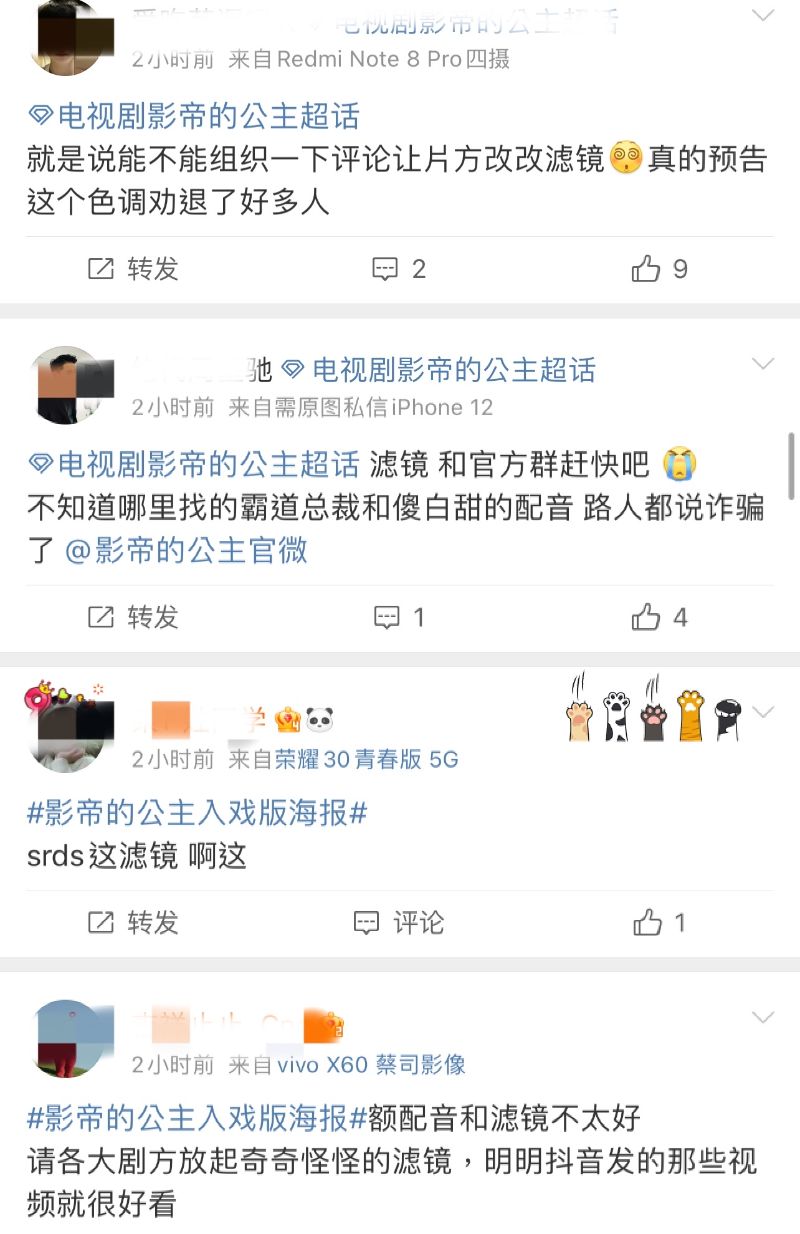Like the post with 4 likes
The width and height of the screenshot is (800, 1234).
(x=660, y=617)
